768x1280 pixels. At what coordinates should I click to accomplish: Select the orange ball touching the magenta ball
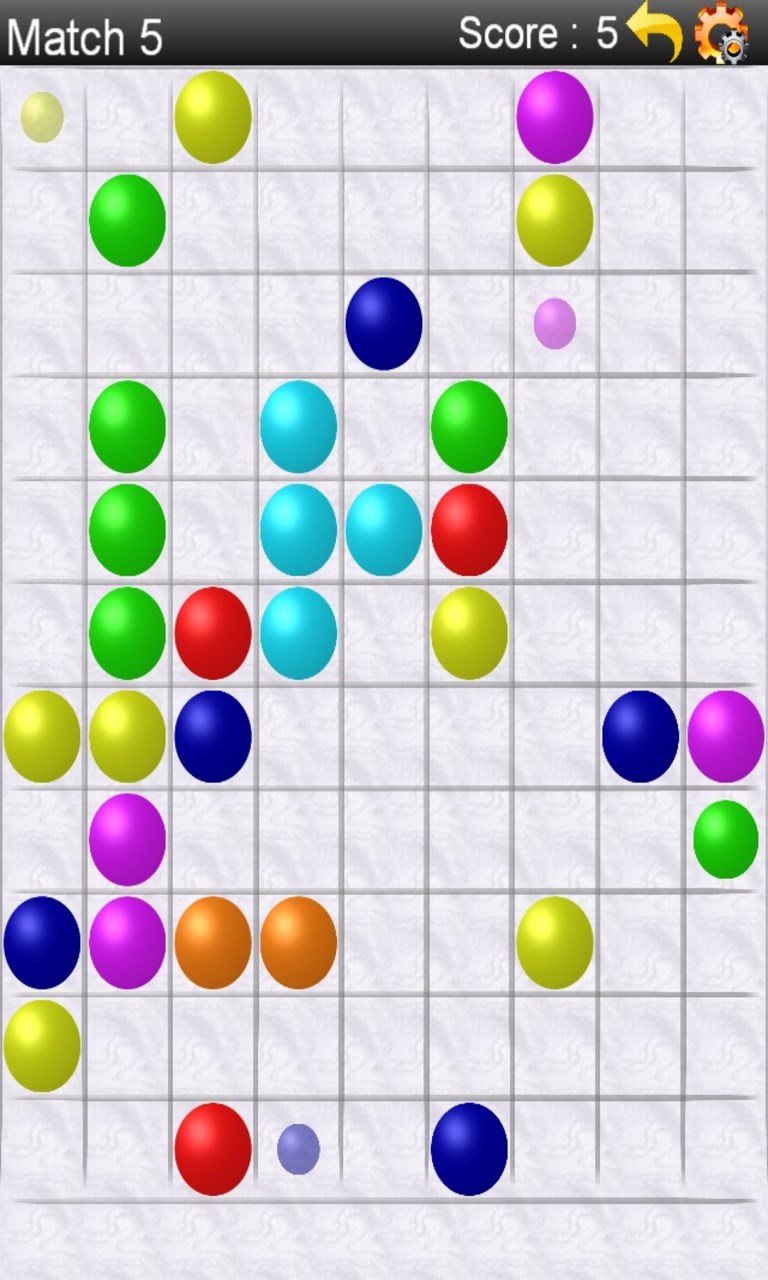213,943
